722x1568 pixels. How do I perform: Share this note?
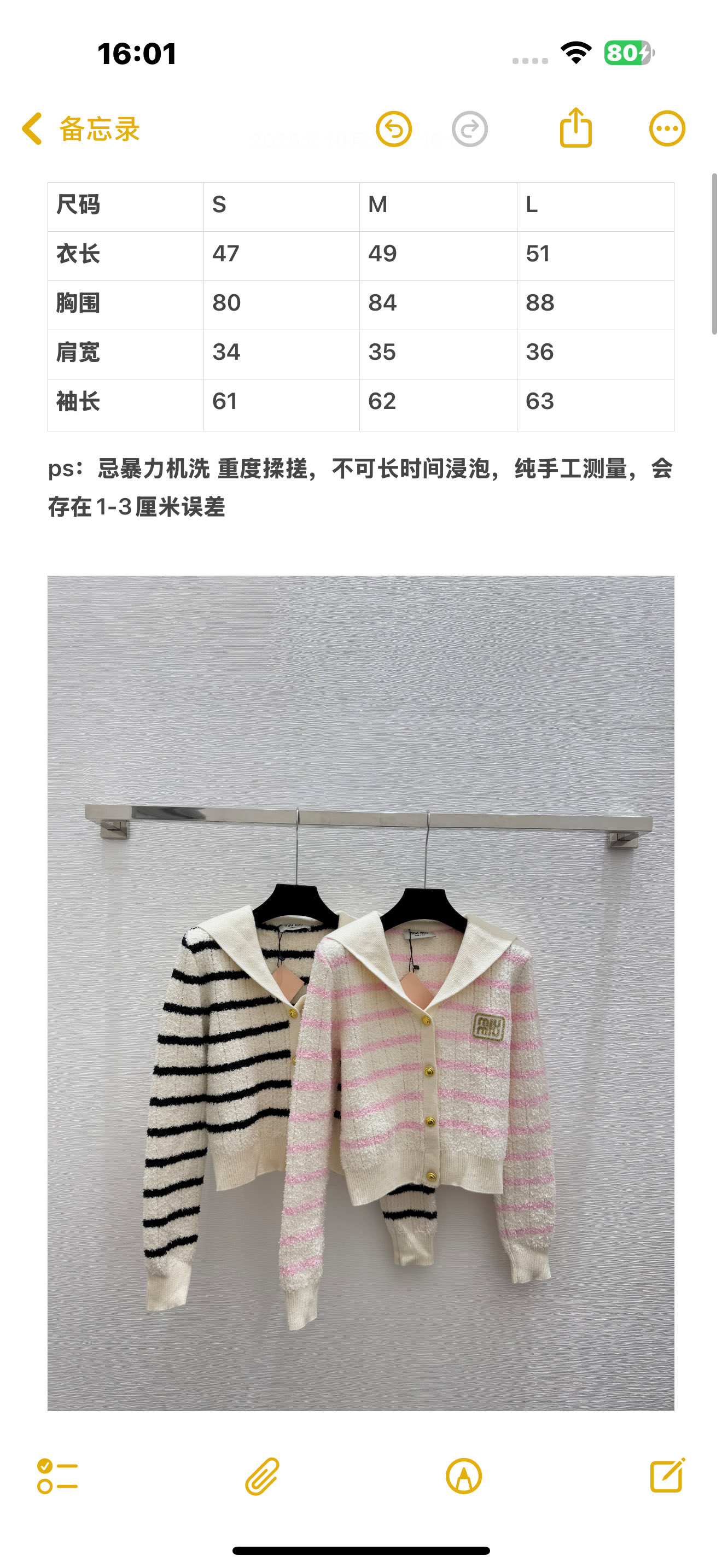575,127
